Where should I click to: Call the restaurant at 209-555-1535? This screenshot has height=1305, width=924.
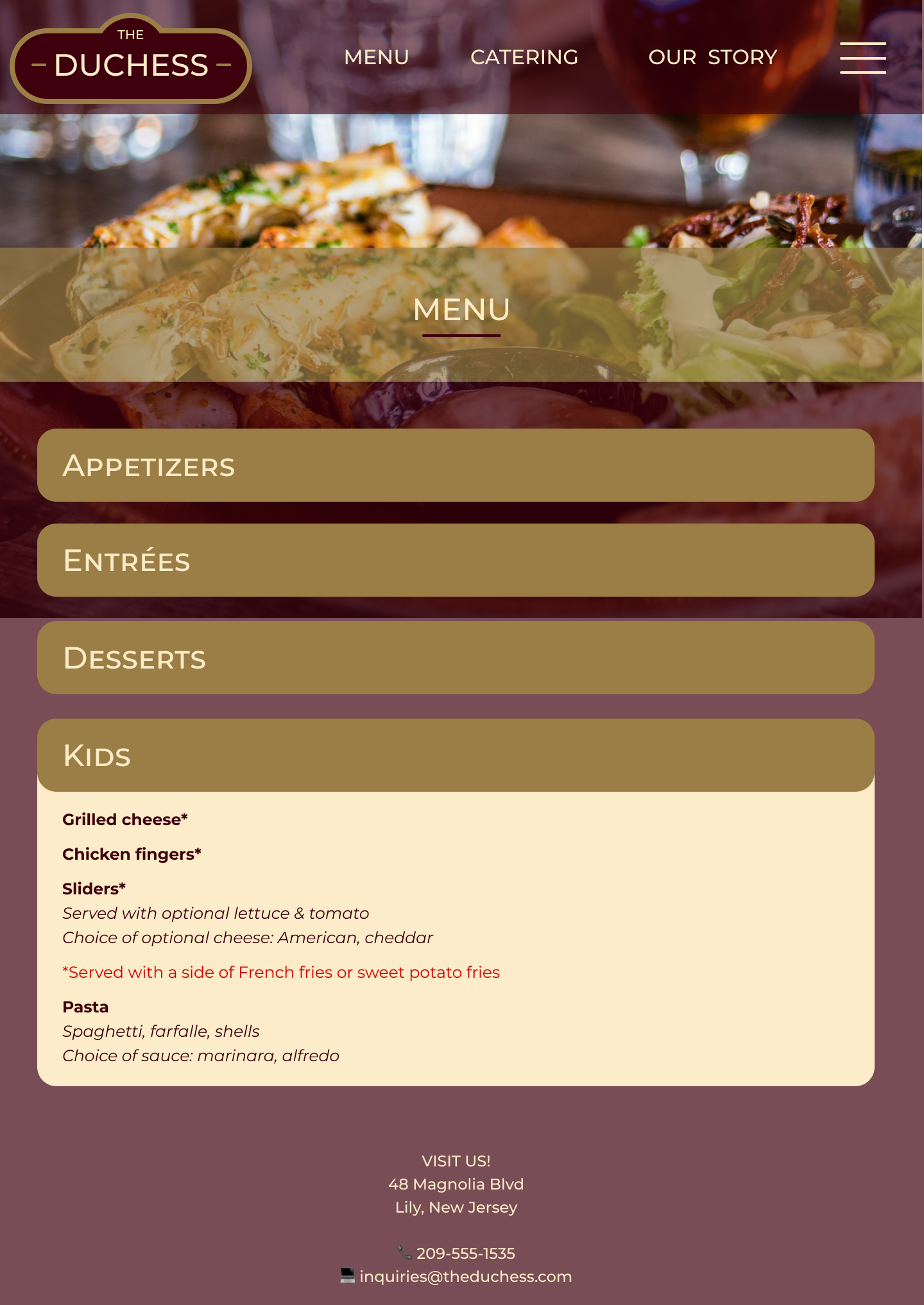465,1253
